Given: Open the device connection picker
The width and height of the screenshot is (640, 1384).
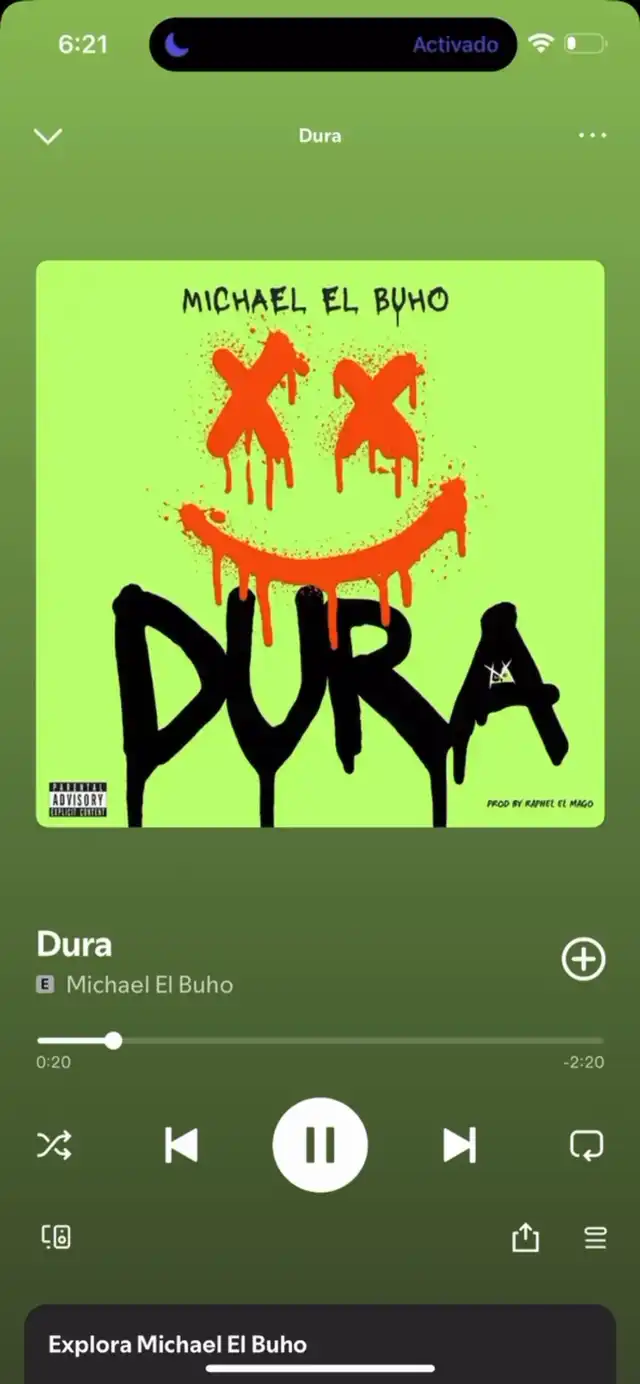Looking at the screenshot, I should click(x=56, y=1238).
